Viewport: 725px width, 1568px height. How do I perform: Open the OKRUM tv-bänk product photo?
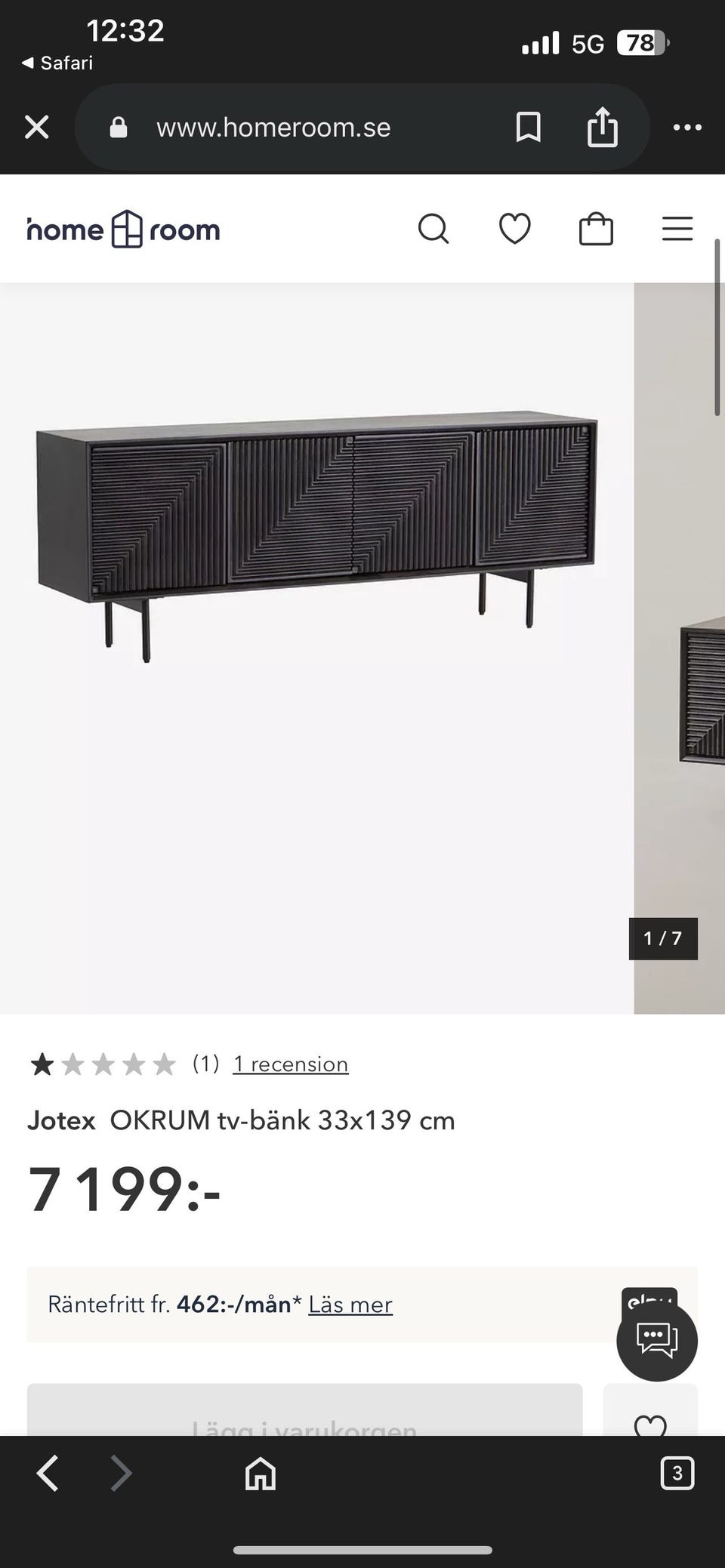pyautogui.click(x=316, y=648)
